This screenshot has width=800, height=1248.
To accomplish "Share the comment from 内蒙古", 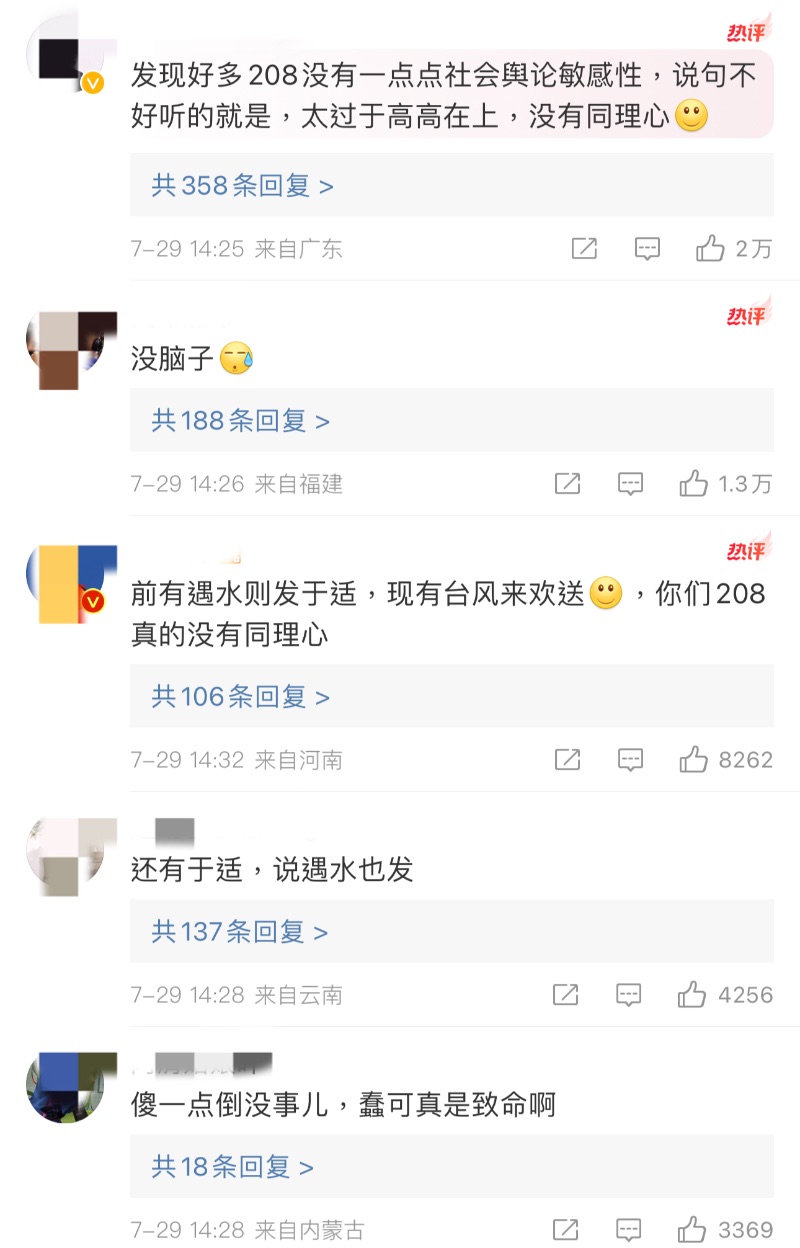I will [x=565, y=1230].
